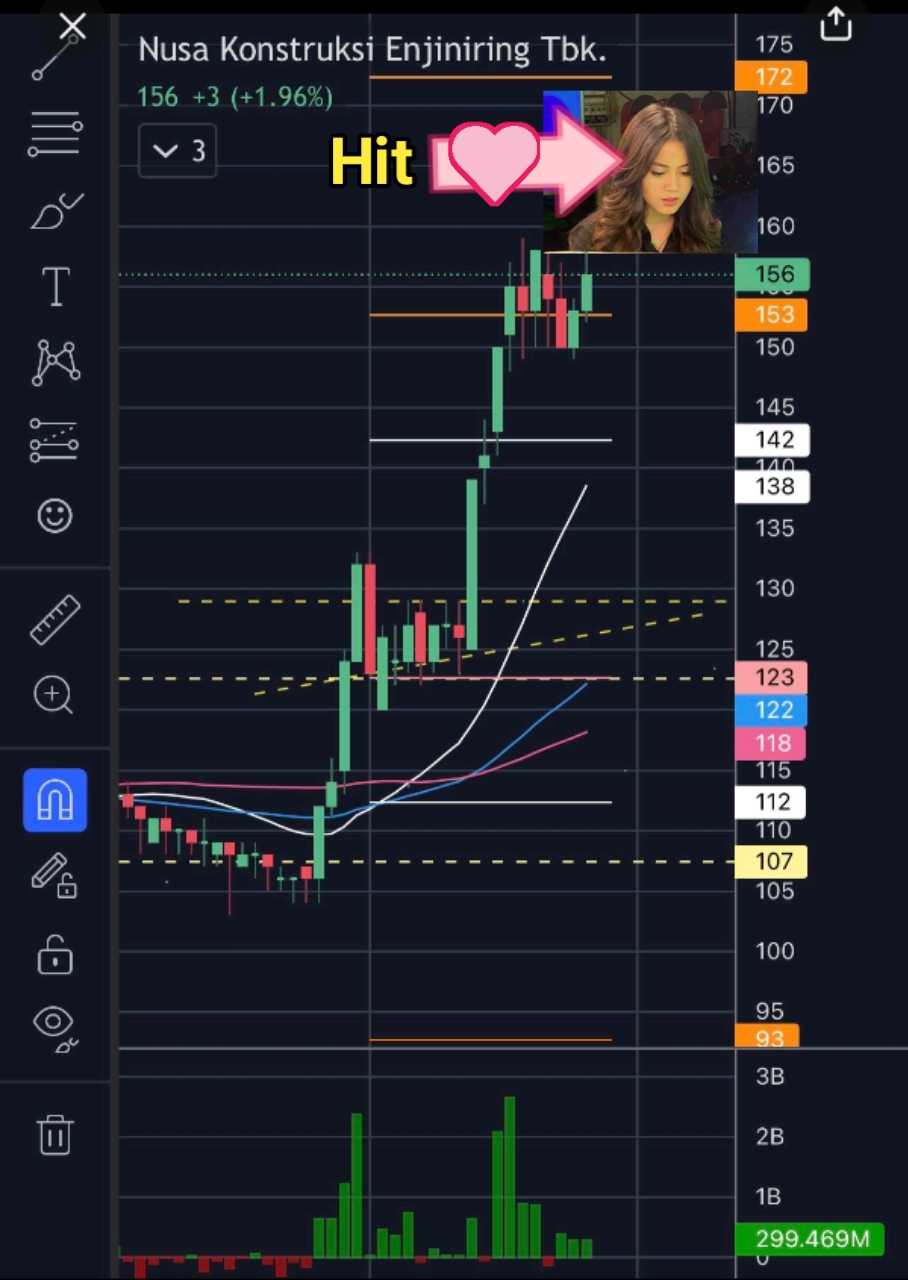
Task: Open the emoji and icons picker
Action: (55, 516)
